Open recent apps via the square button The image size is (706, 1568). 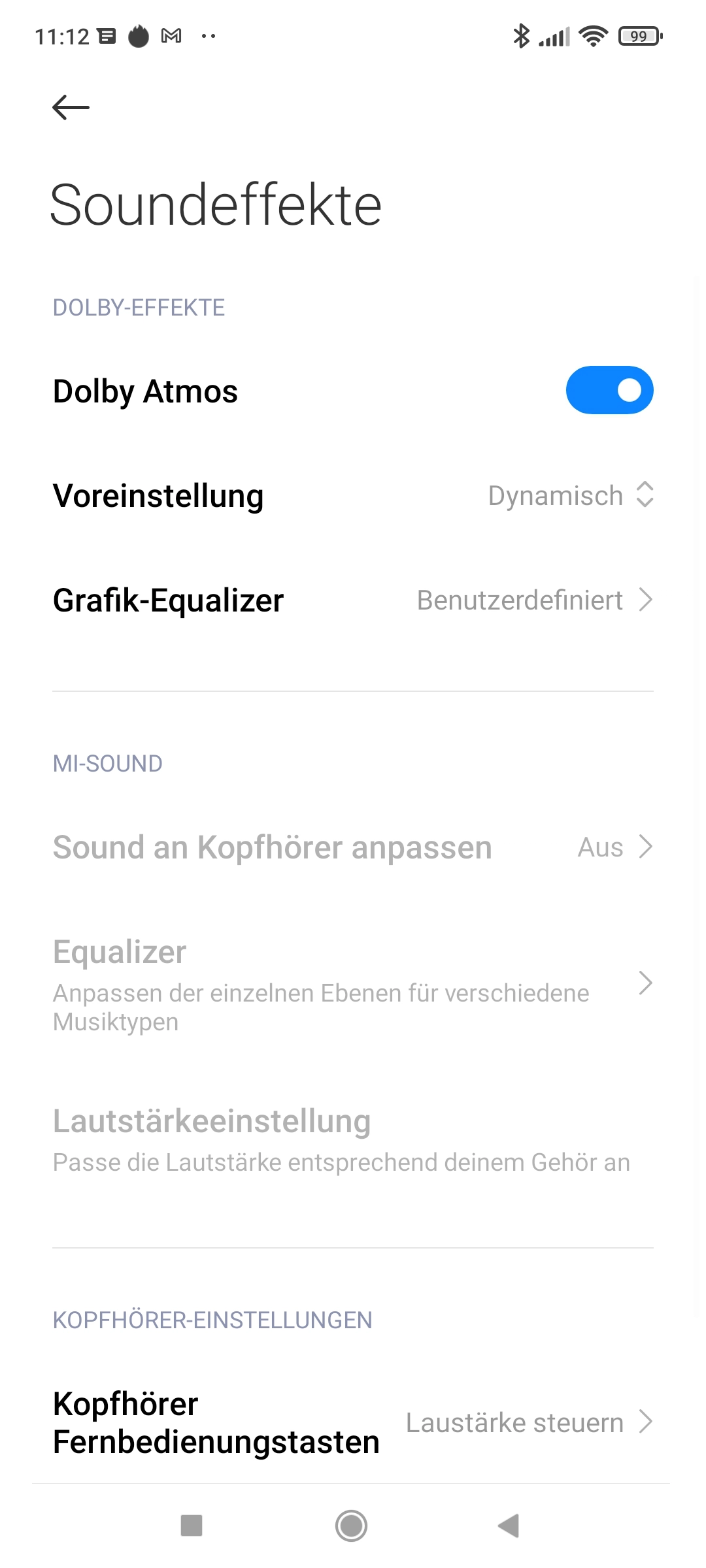(192, 1526)
